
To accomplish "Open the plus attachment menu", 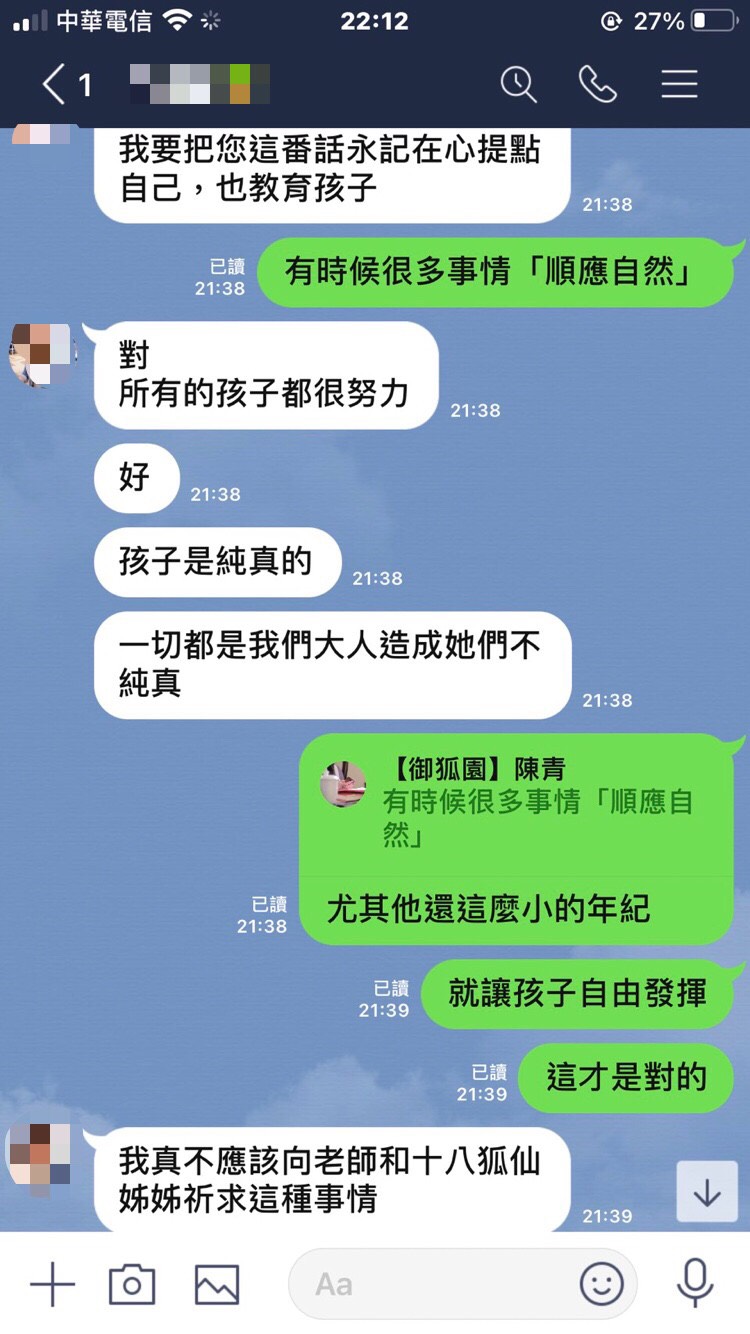I will pos(52,1284).
